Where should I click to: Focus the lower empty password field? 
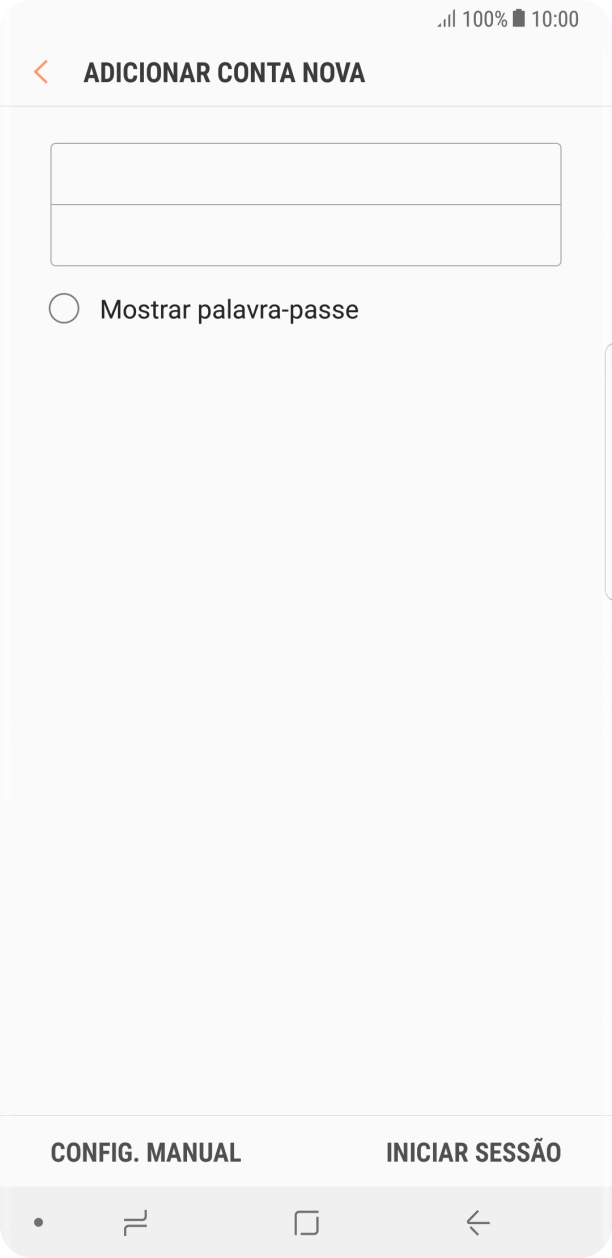305,235
